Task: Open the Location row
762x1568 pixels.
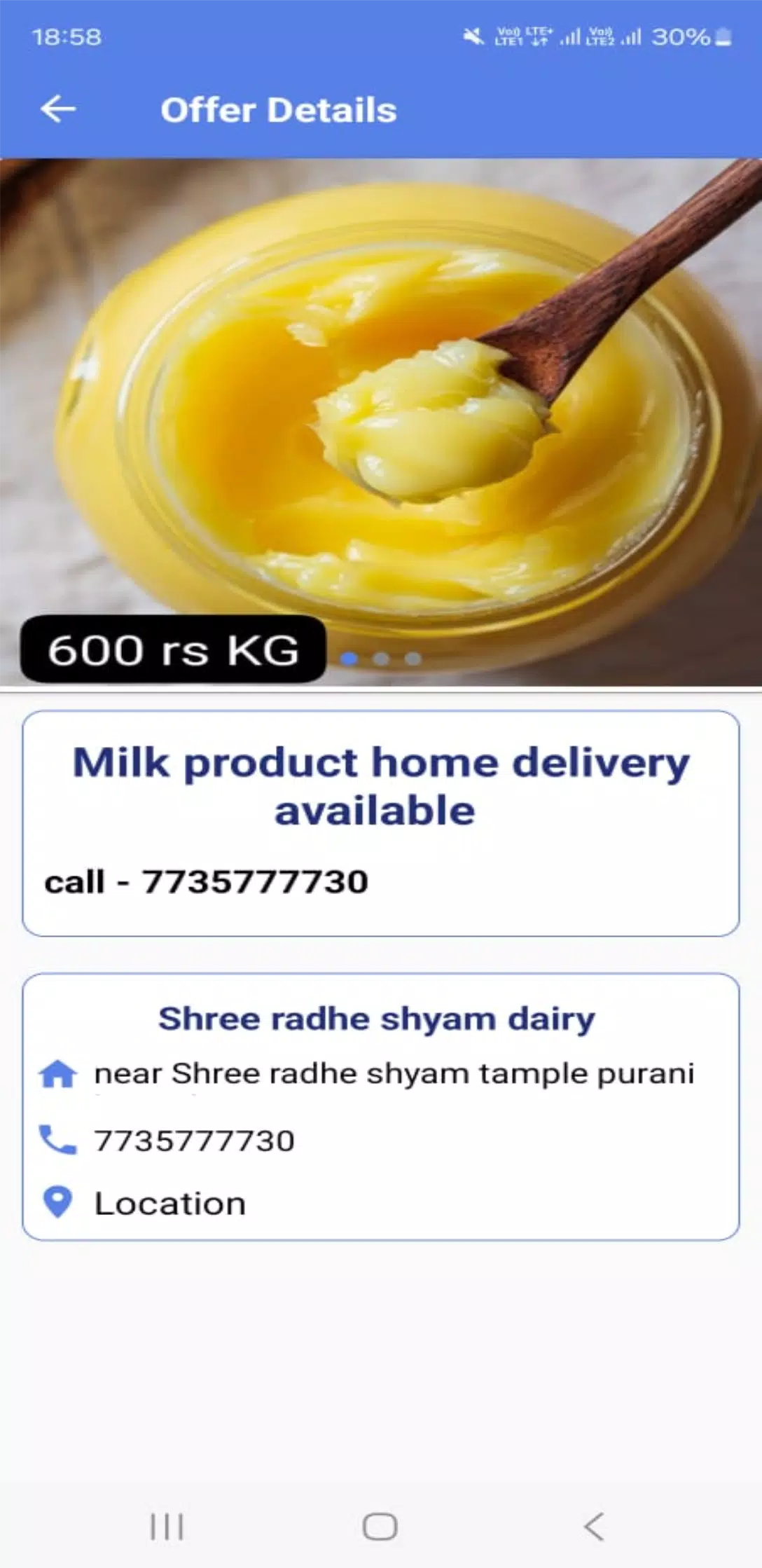Action: click(169, 1204)
